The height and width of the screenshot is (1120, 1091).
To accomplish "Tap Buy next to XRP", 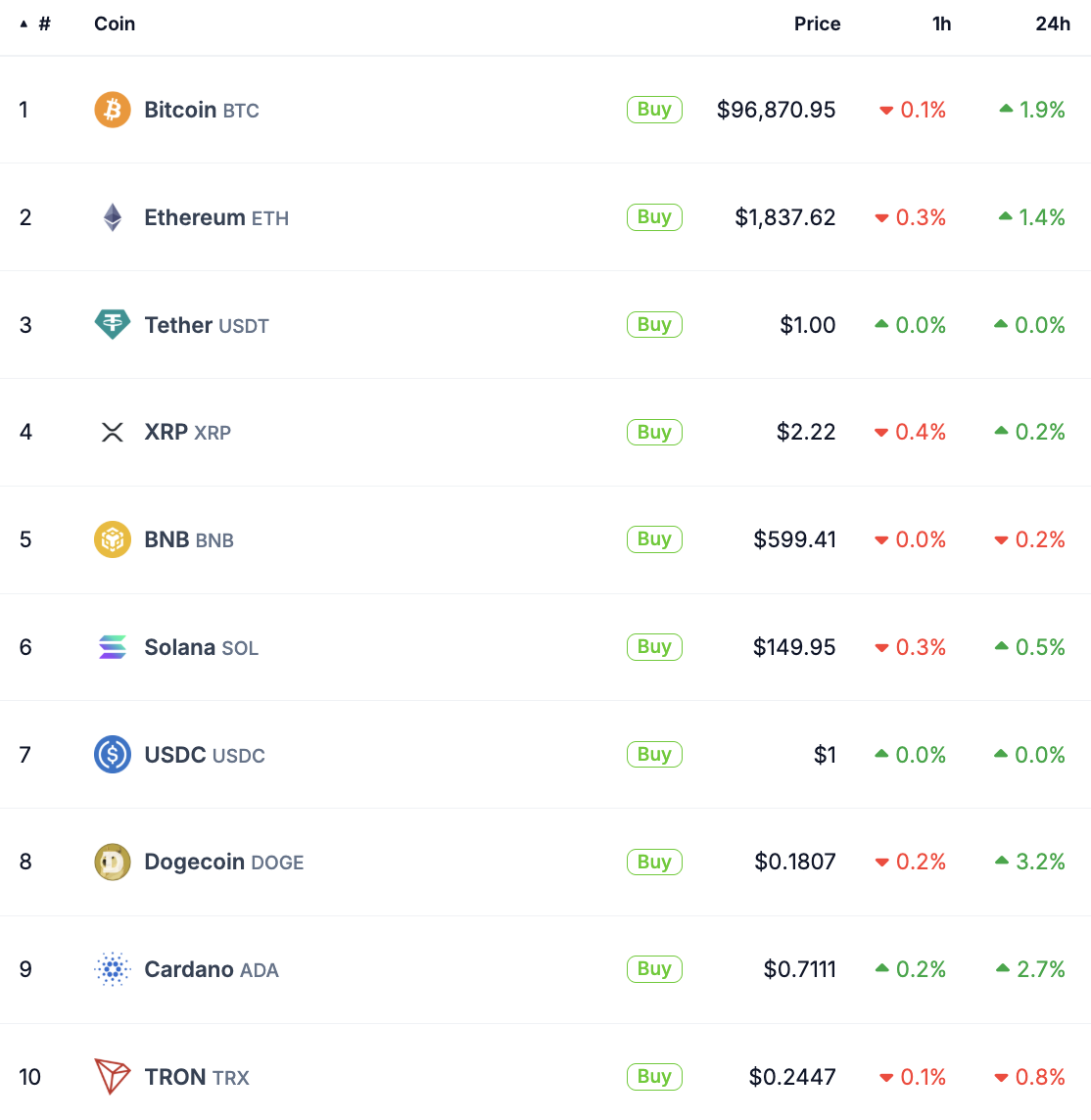I will (654, 432).
